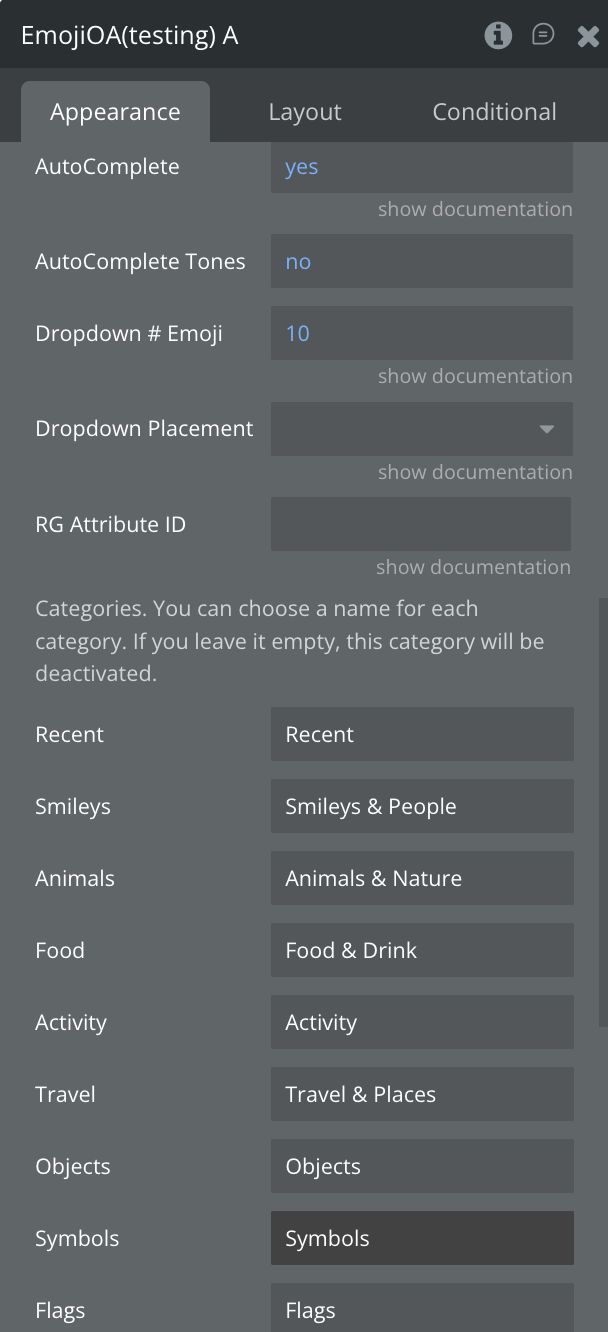Screen dimensions: 608x1332
Task: Toggle AutoComplete Tones no value
Action: (421, 262)
